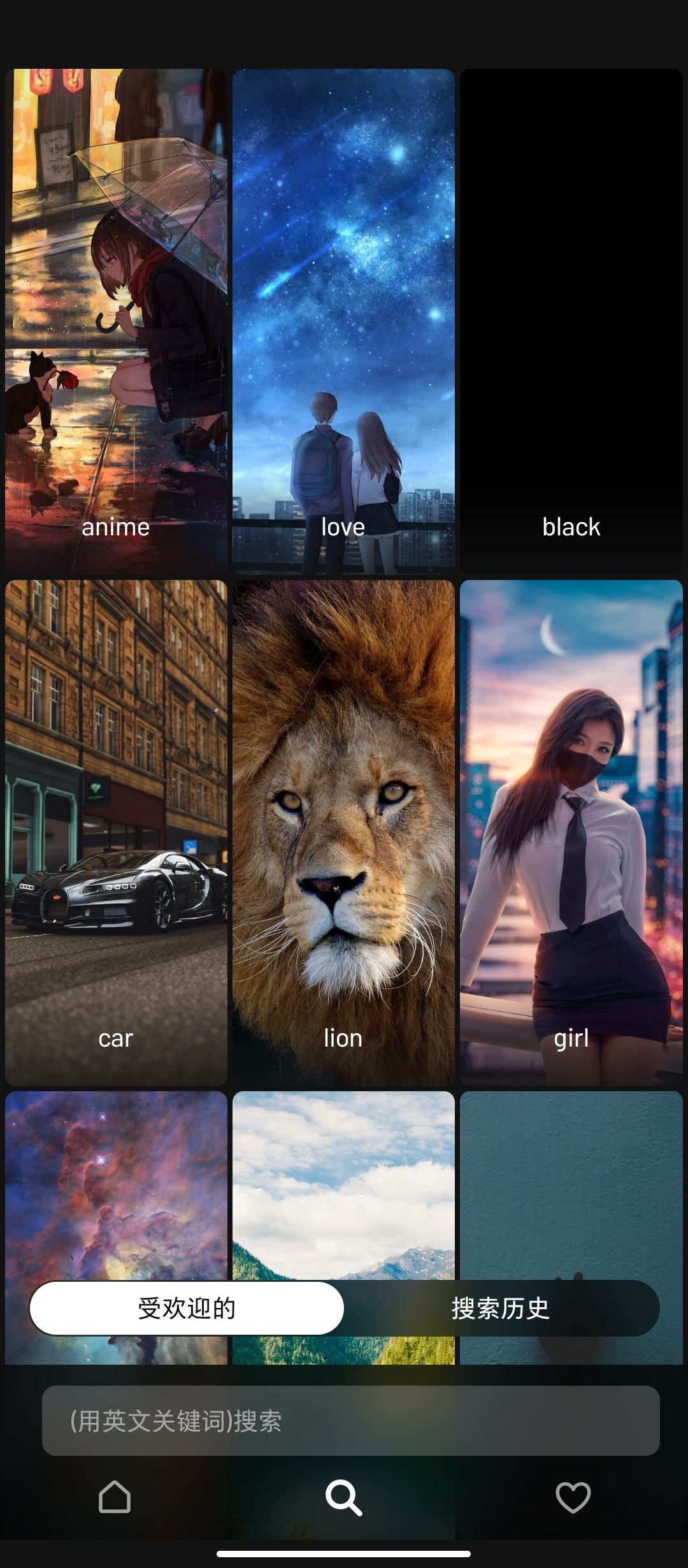The height and width of the screenshot is (1568, 688).
Task: Open the favorites heart tab
Action: click(573, 1497)
